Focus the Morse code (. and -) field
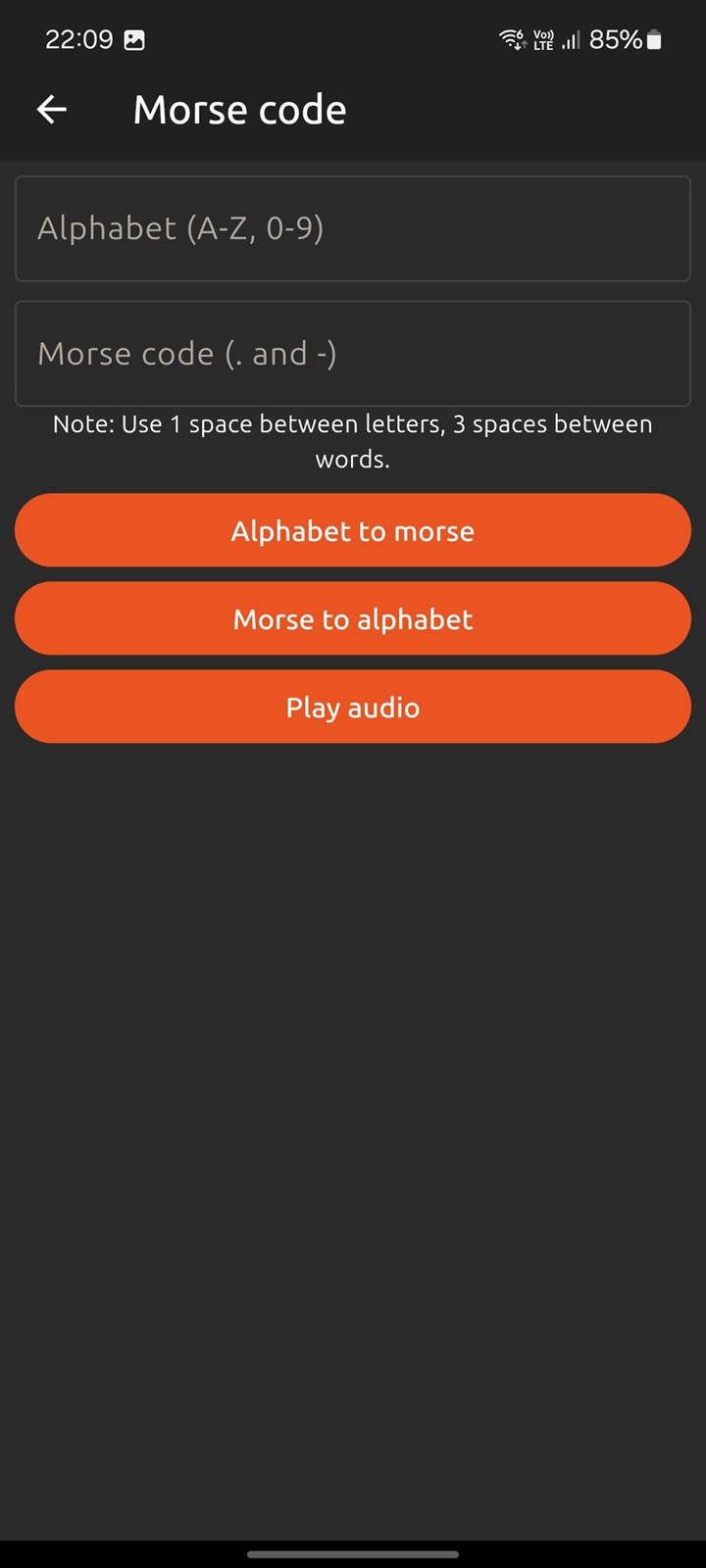This screenshot has height=1568, width=706. pyautogui.click(x=353, y=354)
